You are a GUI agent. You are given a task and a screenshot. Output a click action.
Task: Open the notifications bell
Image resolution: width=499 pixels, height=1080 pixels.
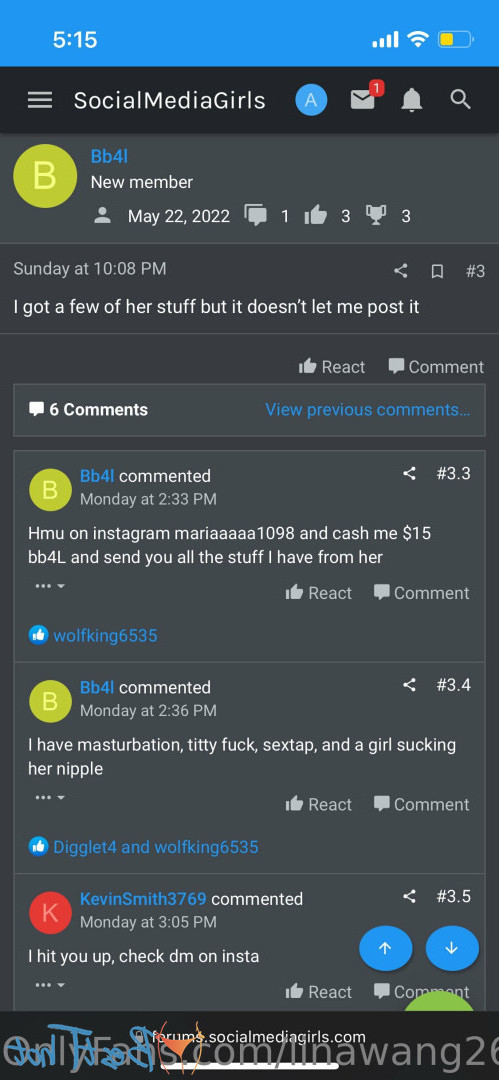(x=411, y=101)
